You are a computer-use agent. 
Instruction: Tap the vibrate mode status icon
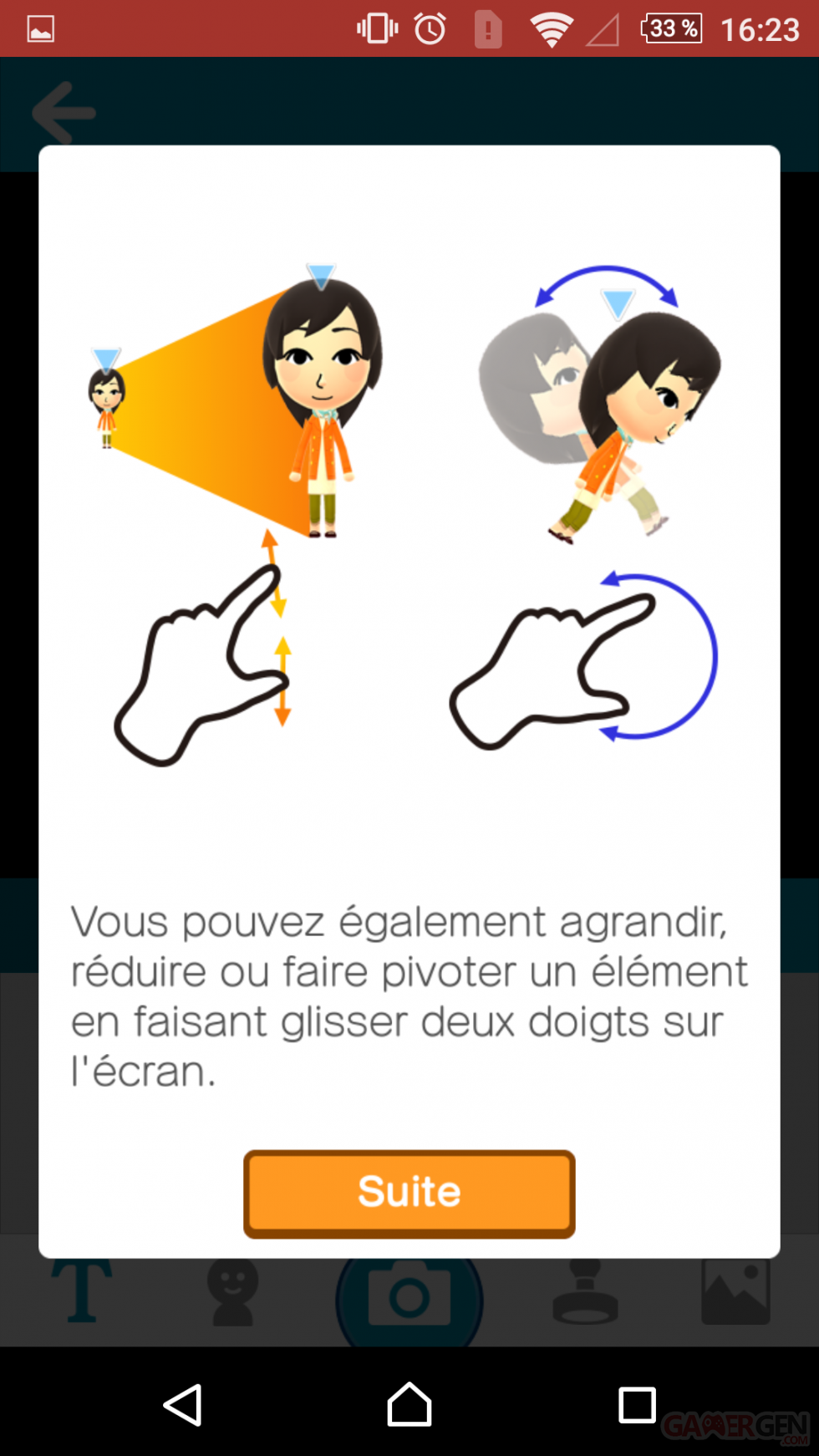point(376,28)
